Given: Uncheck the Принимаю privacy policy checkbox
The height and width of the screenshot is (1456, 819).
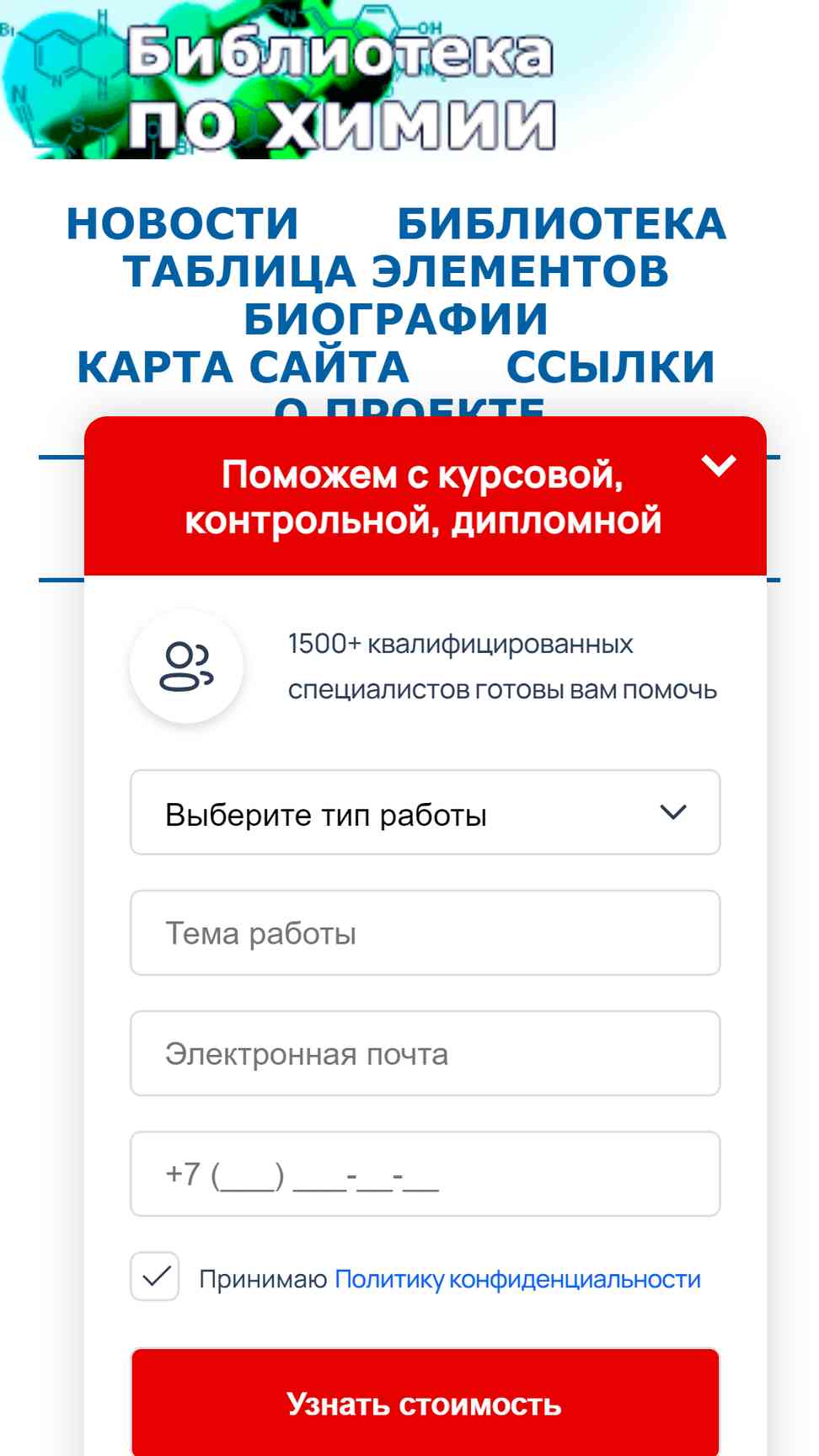Looking at the screenshot, I should (155, 1277).
